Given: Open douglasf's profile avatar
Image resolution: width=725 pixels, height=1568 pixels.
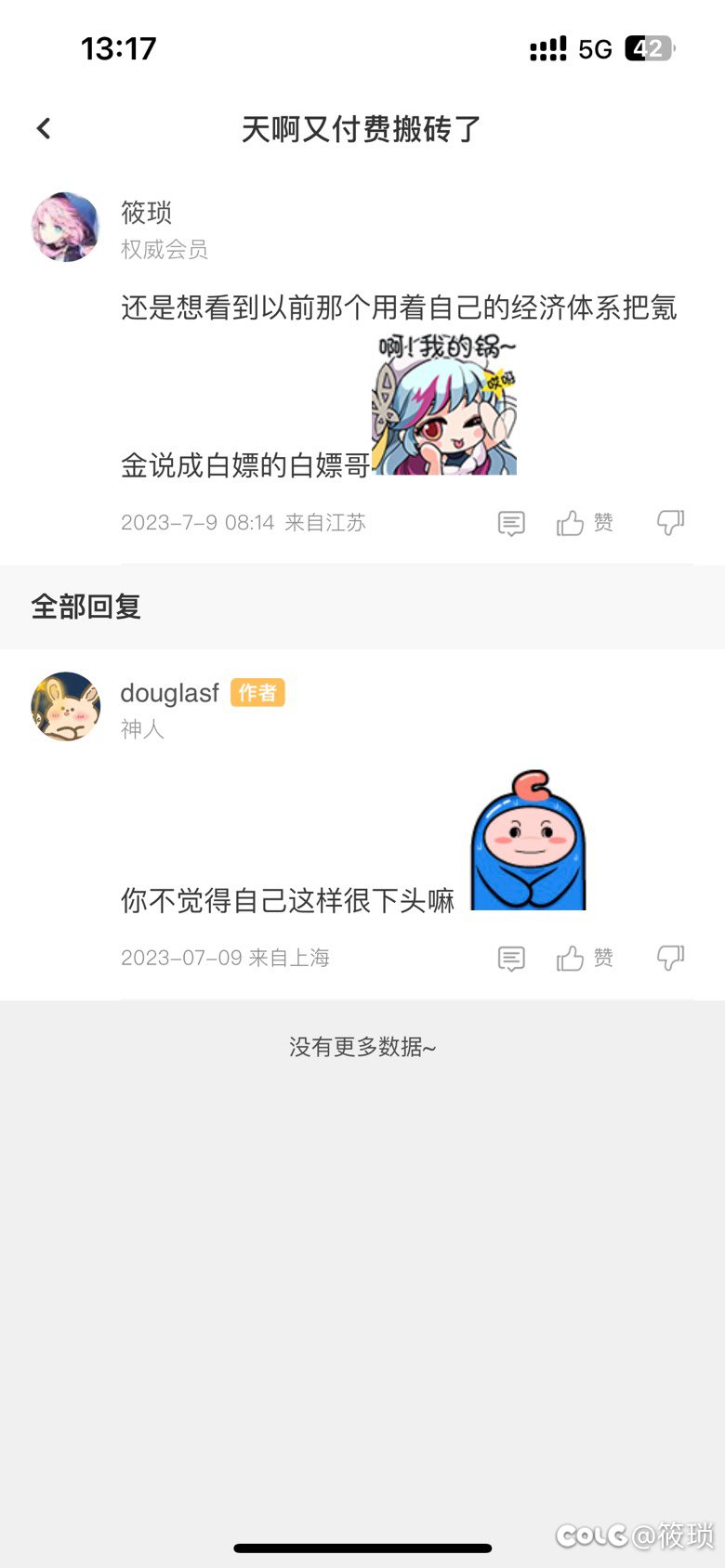Looking at the screenshot, I should click(x=65, y=707).
